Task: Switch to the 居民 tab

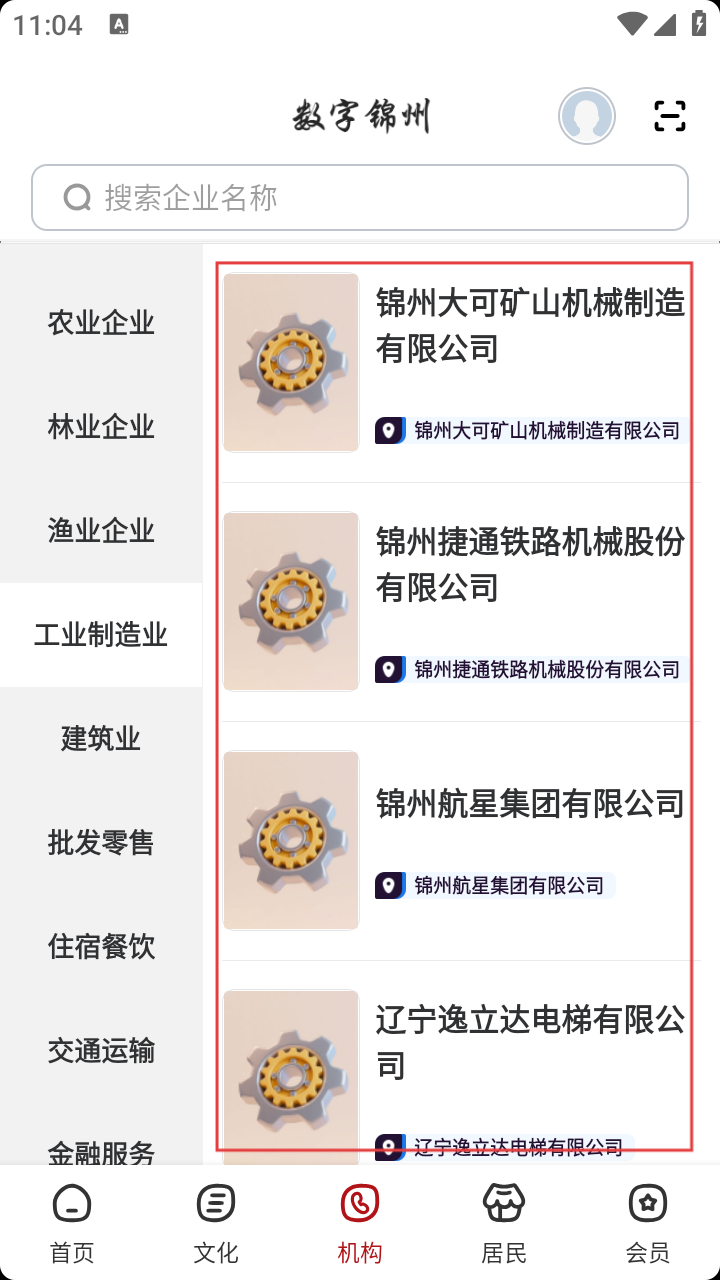Action: click(x=504, y=1223)
